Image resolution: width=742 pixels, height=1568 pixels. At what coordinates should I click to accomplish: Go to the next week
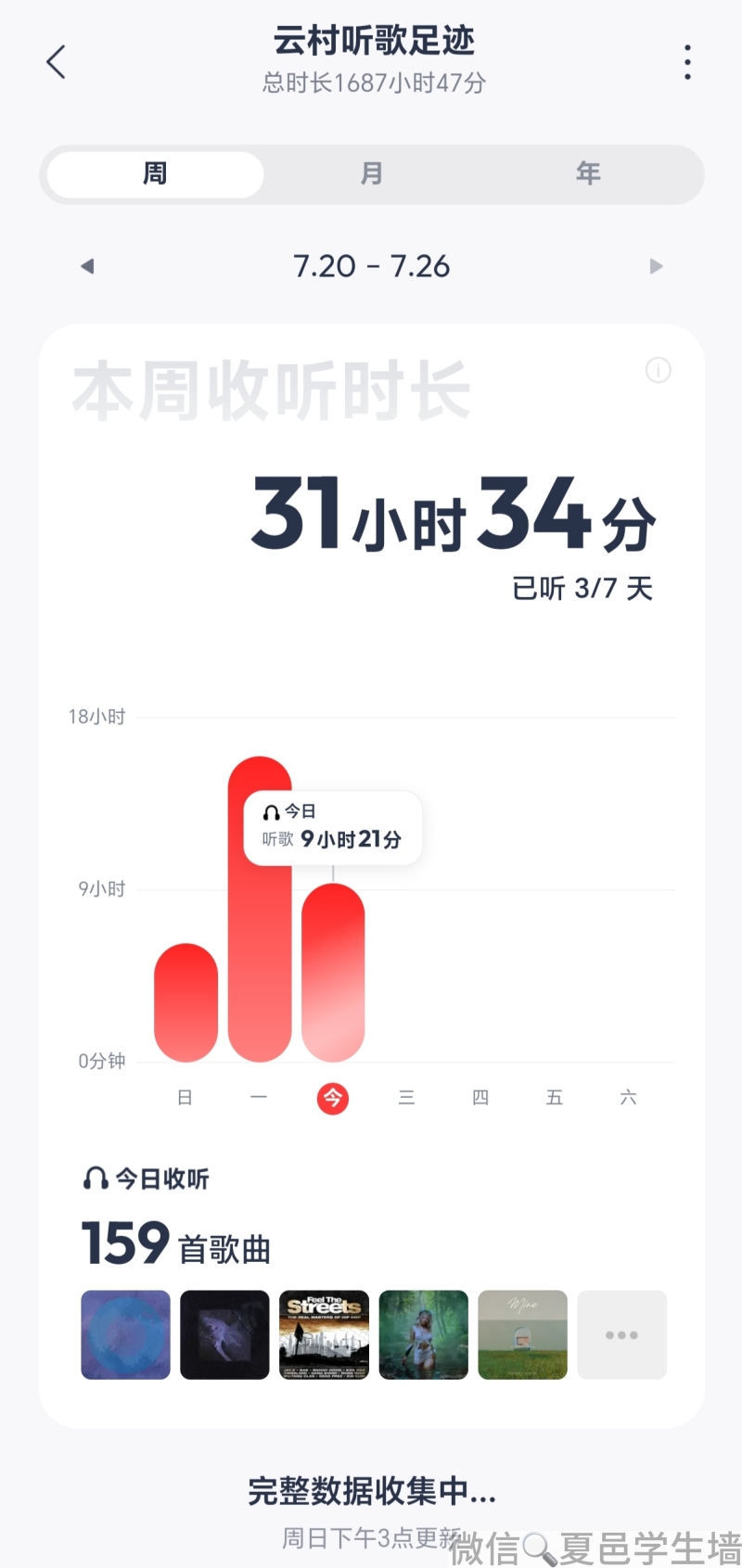tap(657, 267)
